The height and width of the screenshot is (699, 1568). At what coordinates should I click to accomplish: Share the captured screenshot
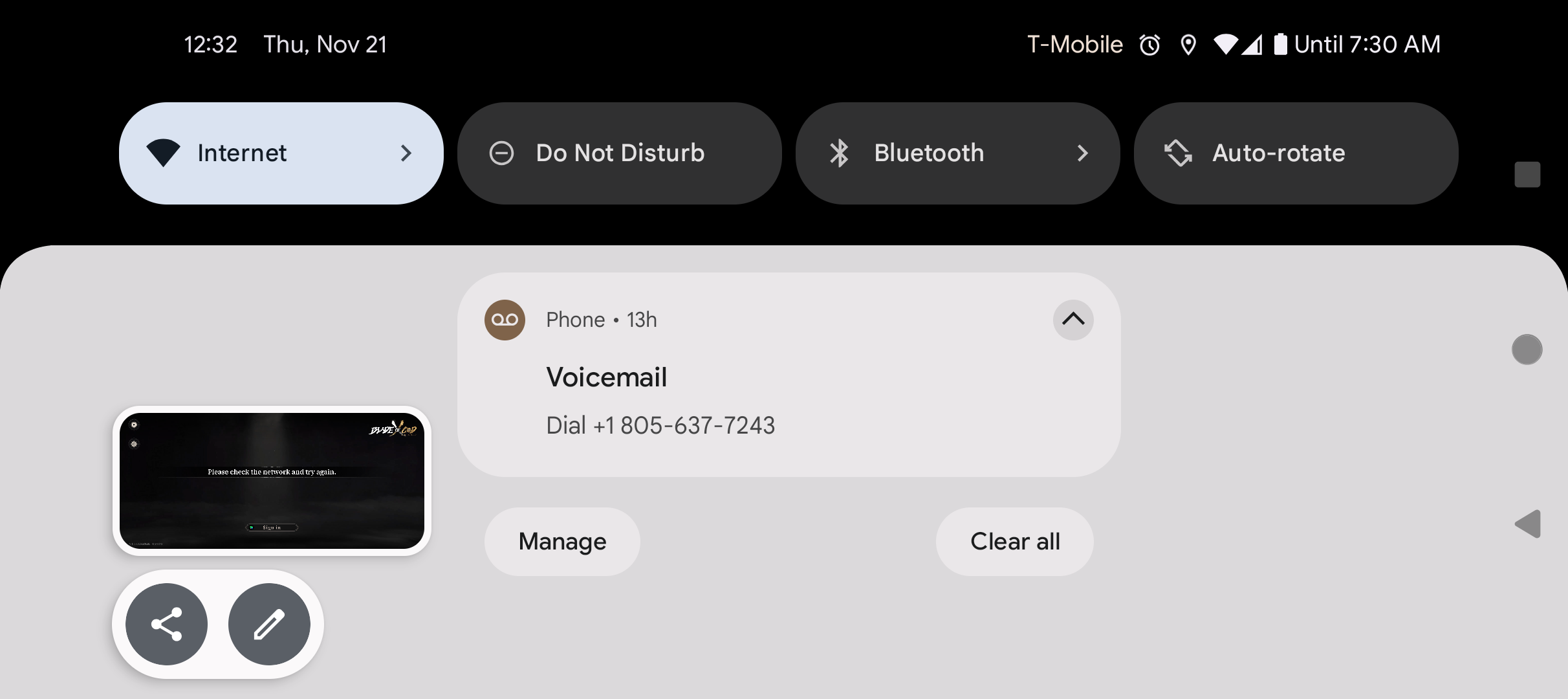pos(166,625)
